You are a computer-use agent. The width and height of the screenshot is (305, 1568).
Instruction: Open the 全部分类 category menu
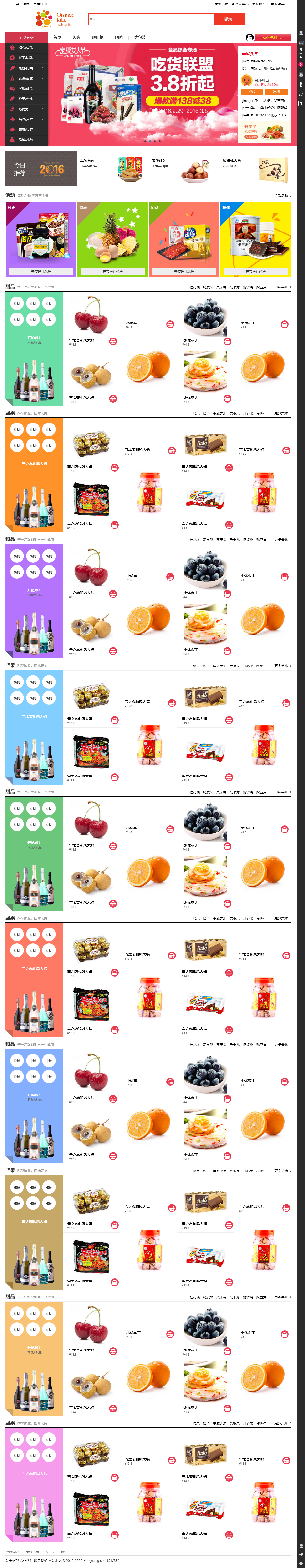click(x=26, y=38)
